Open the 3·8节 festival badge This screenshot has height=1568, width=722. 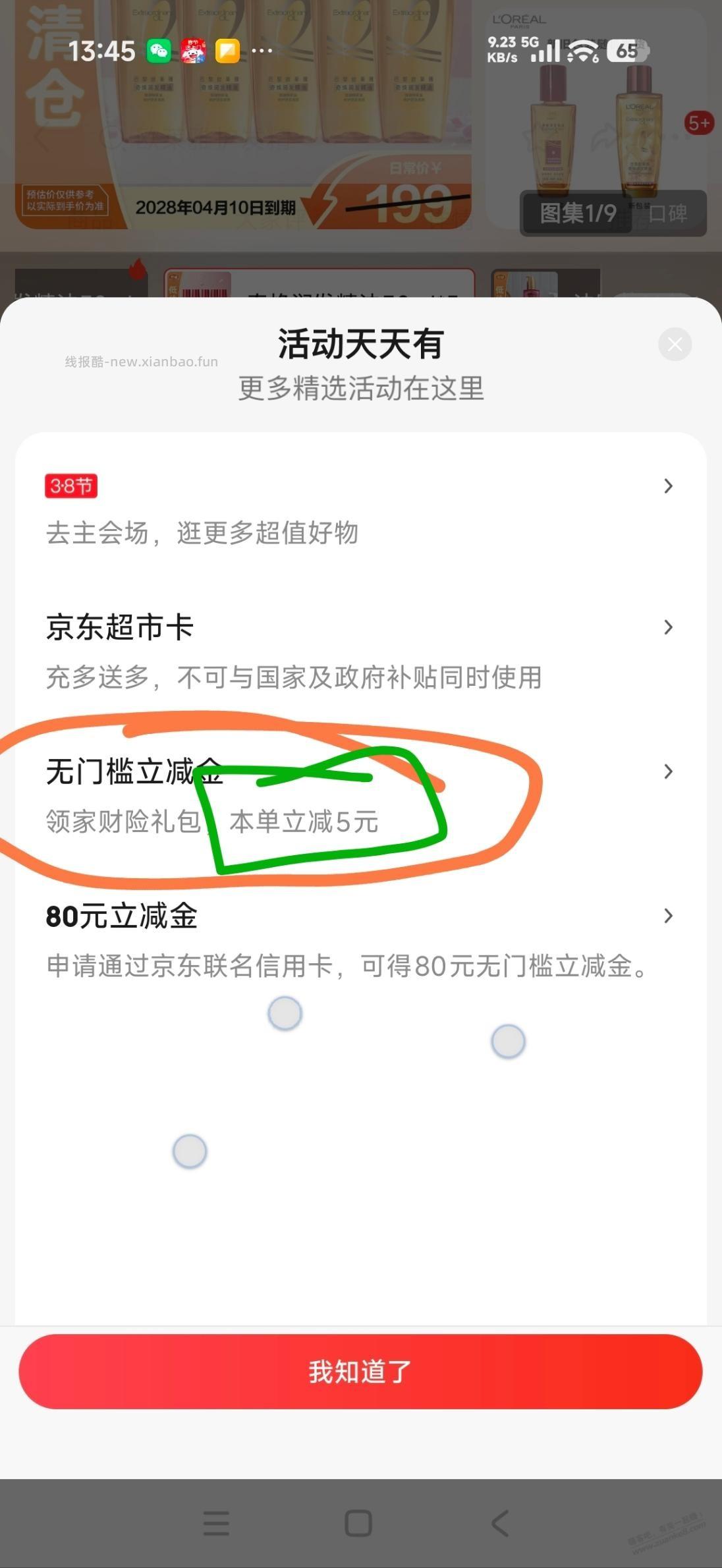click(x=70, y=486)
